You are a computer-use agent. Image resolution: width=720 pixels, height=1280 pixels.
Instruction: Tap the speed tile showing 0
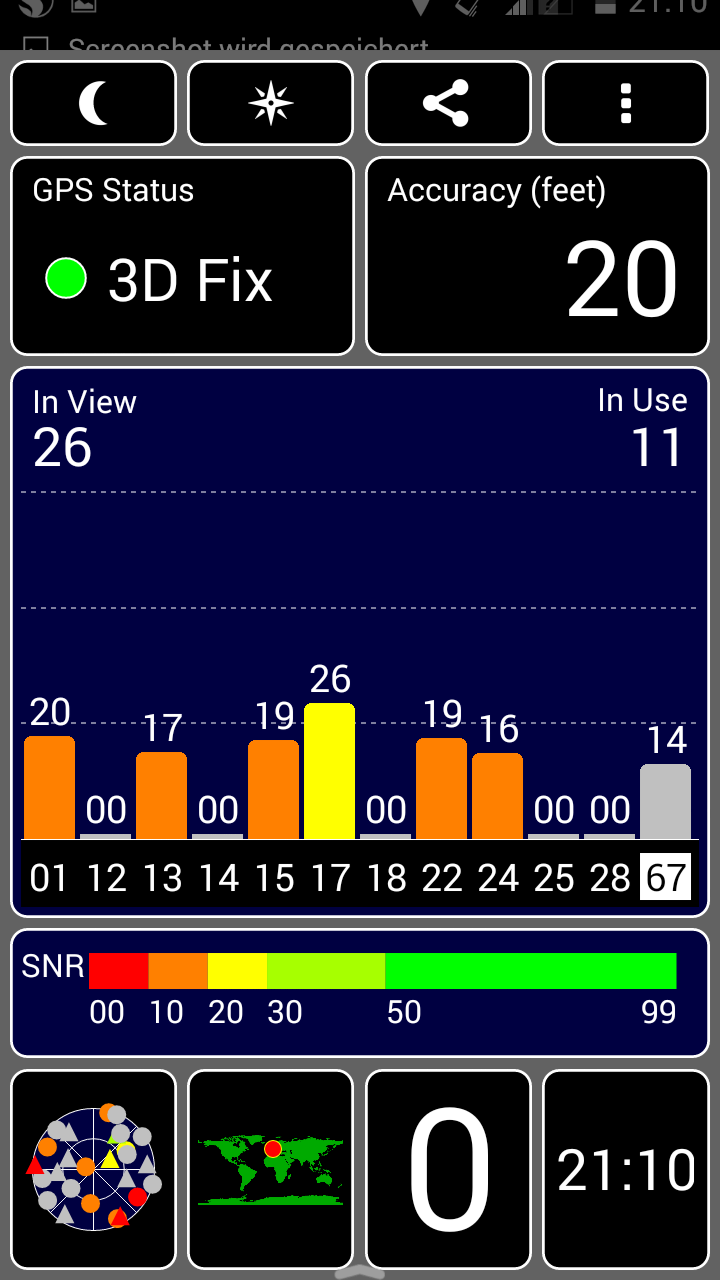click(x=448, y=1169)
